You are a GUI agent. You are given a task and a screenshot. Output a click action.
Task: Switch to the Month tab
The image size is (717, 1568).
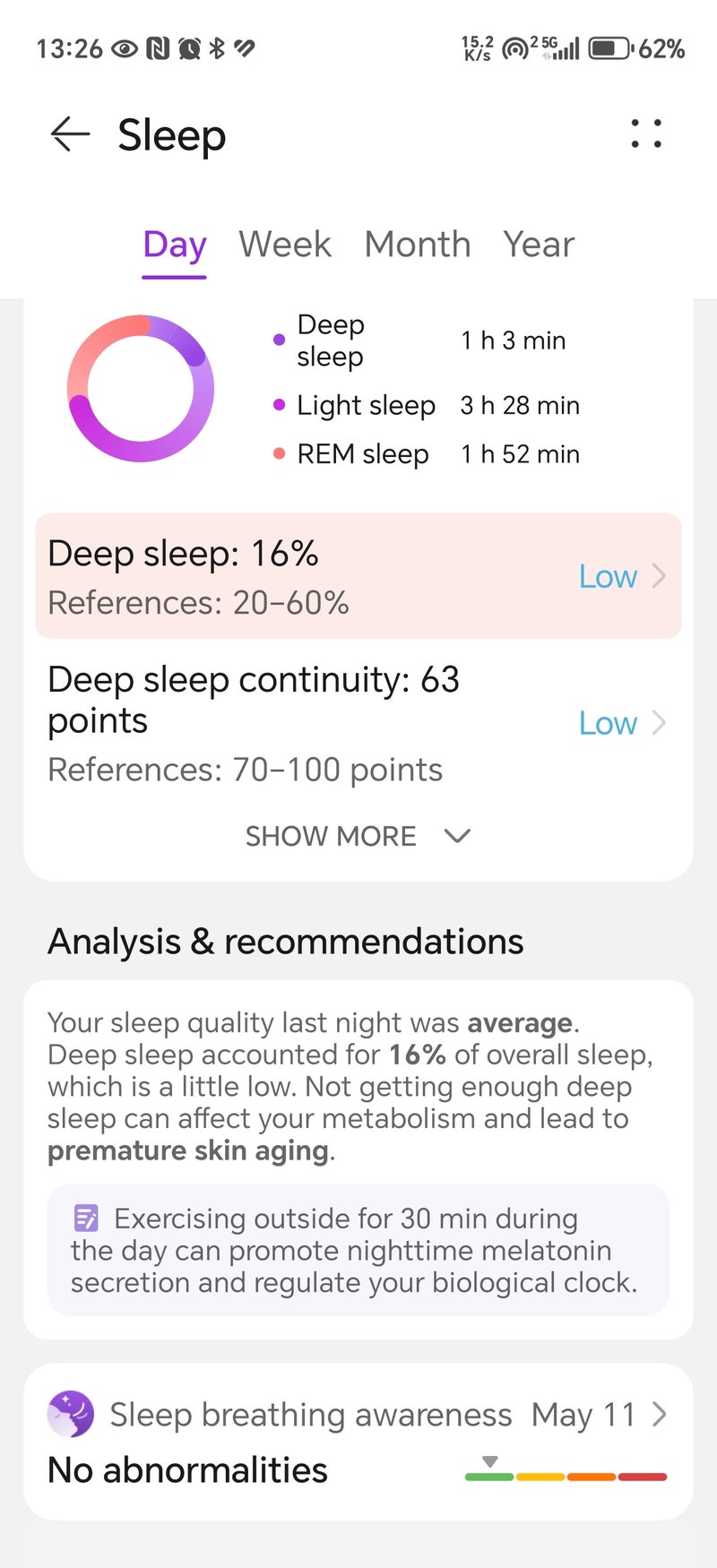tap(418, 245)
